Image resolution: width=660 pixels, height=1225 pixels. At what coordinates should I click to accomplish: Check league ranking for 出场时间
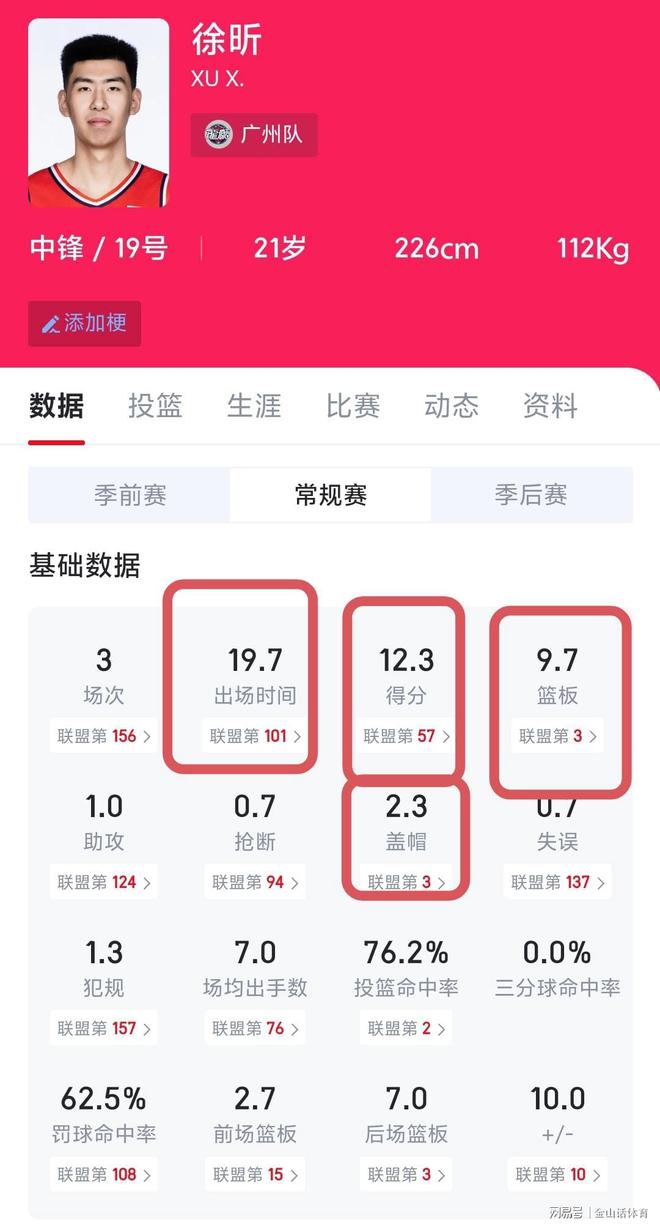pyautogui.click(x=255, y=737)
